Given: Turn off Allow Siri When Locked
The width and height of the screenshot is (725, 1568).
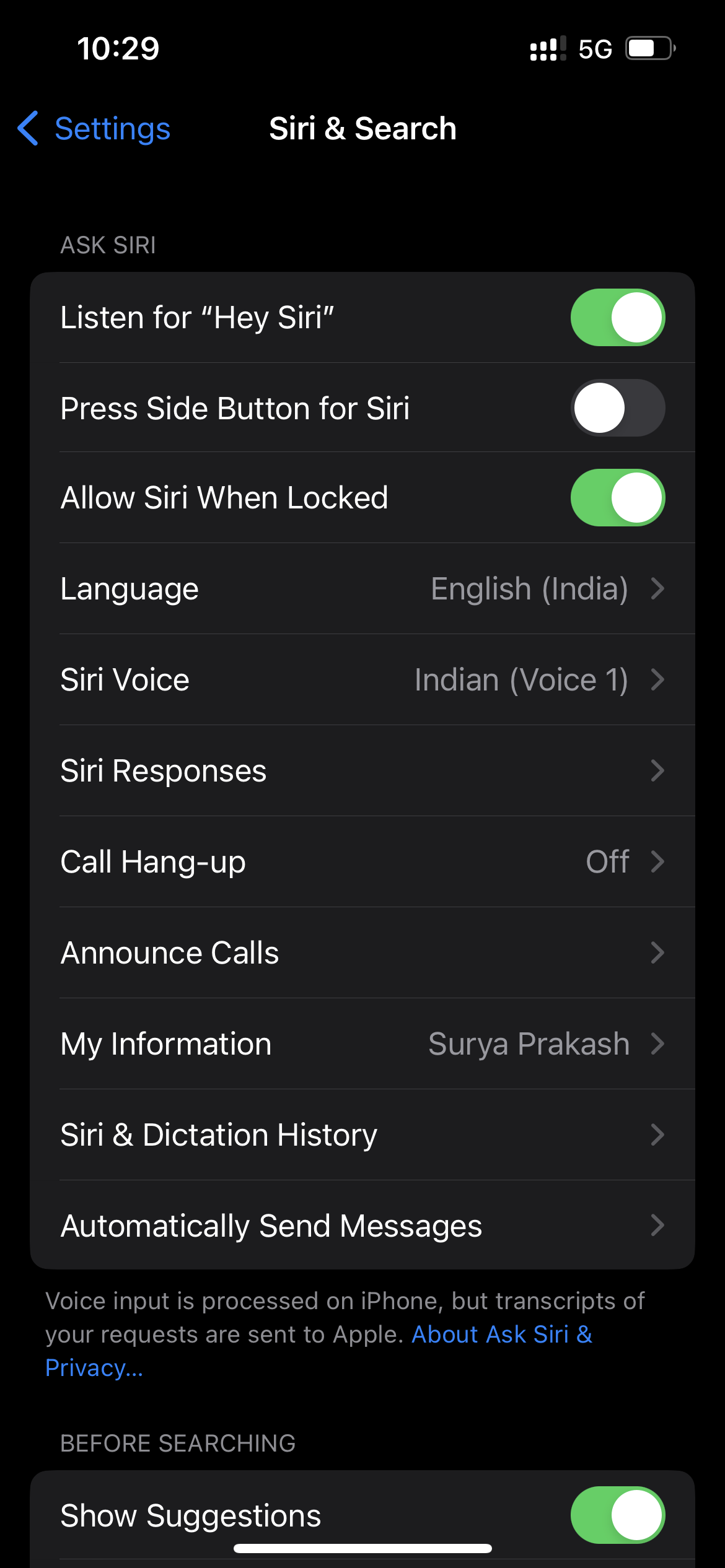Looking at the screenshot, I should click(617, 497).
